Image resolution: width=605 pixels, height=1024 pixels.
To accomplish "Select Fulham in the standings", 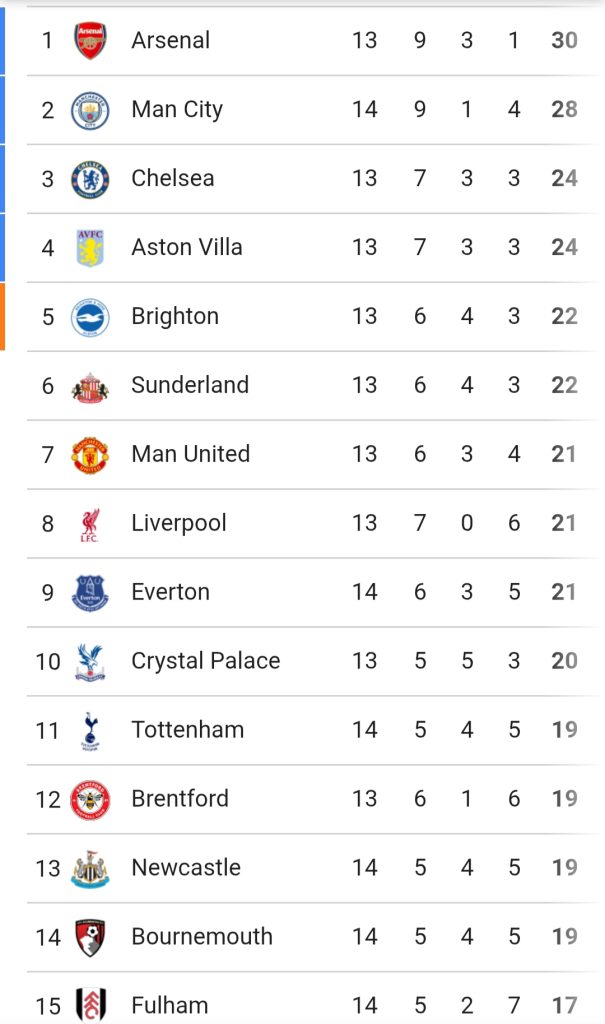I will point(170,1006).
